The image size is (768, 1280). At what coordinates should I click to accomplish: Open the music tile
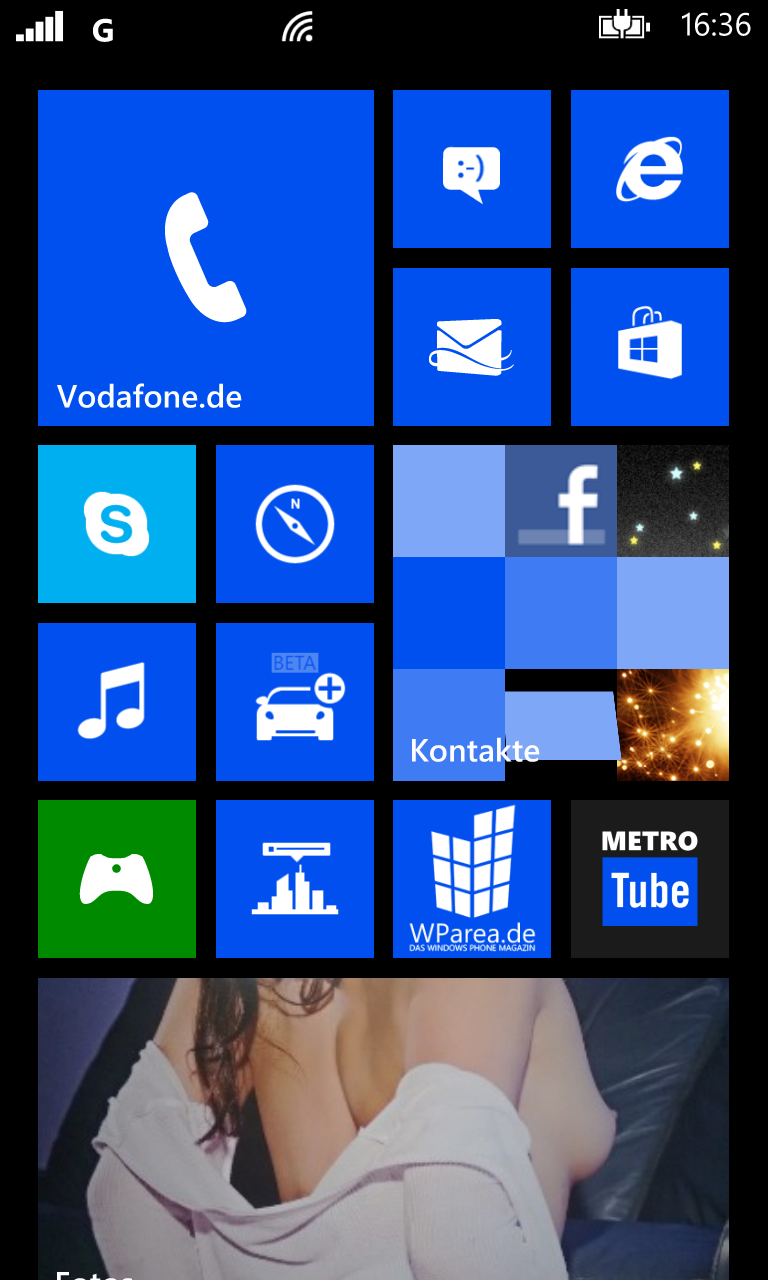[x=117, y=702]
